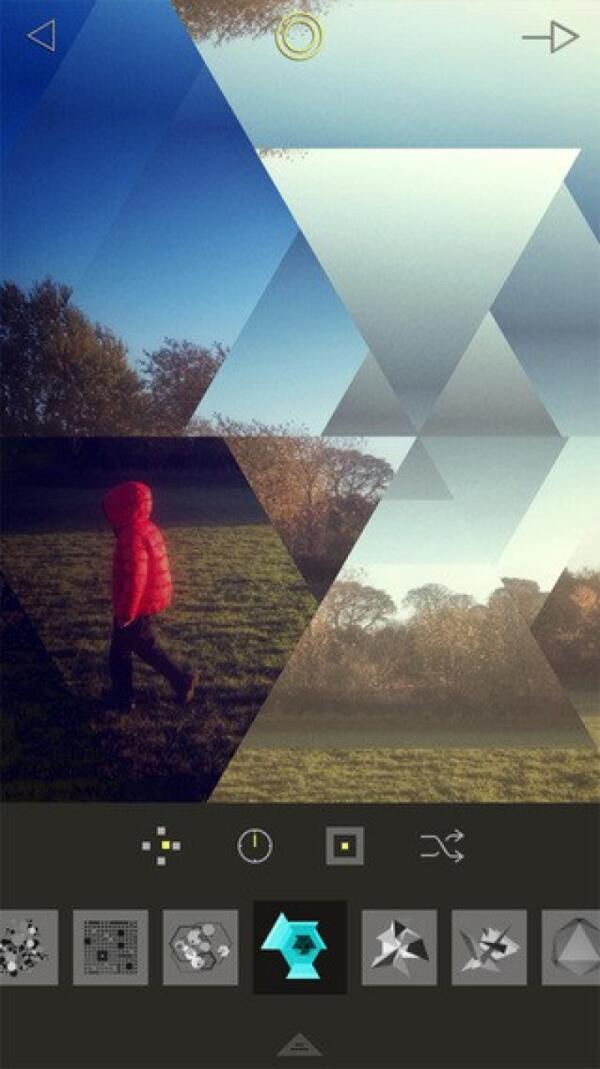Image resolution: width=600 pixels, height=1069 pixels.
Task: Open the four-dot position tool
Action: click(161, 846)
